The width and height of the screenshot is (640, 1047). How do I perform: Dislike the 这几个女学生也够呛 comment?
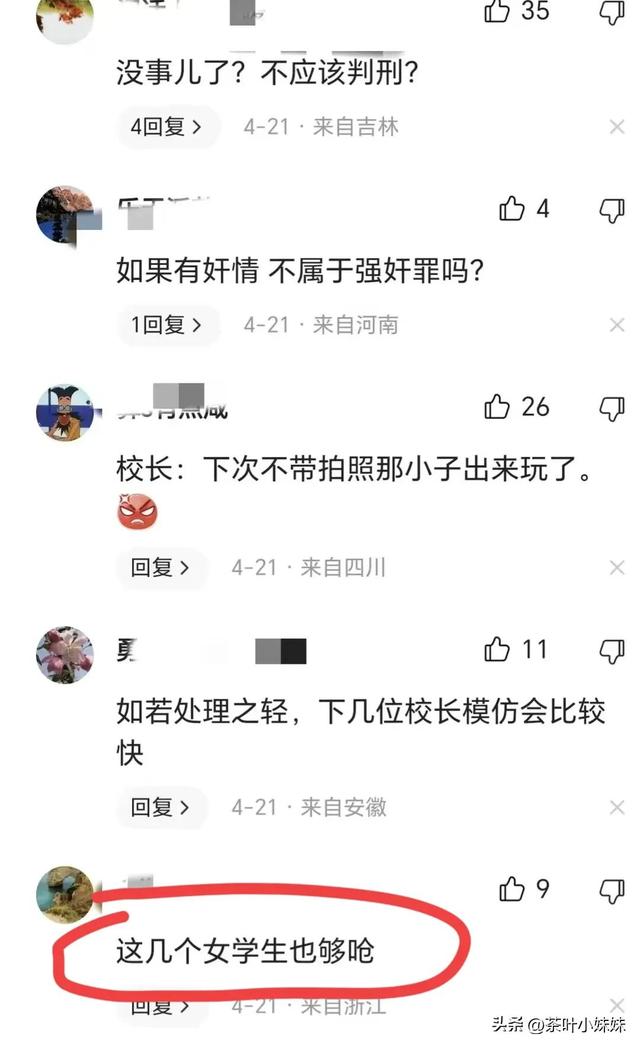[x=612, y=891]
